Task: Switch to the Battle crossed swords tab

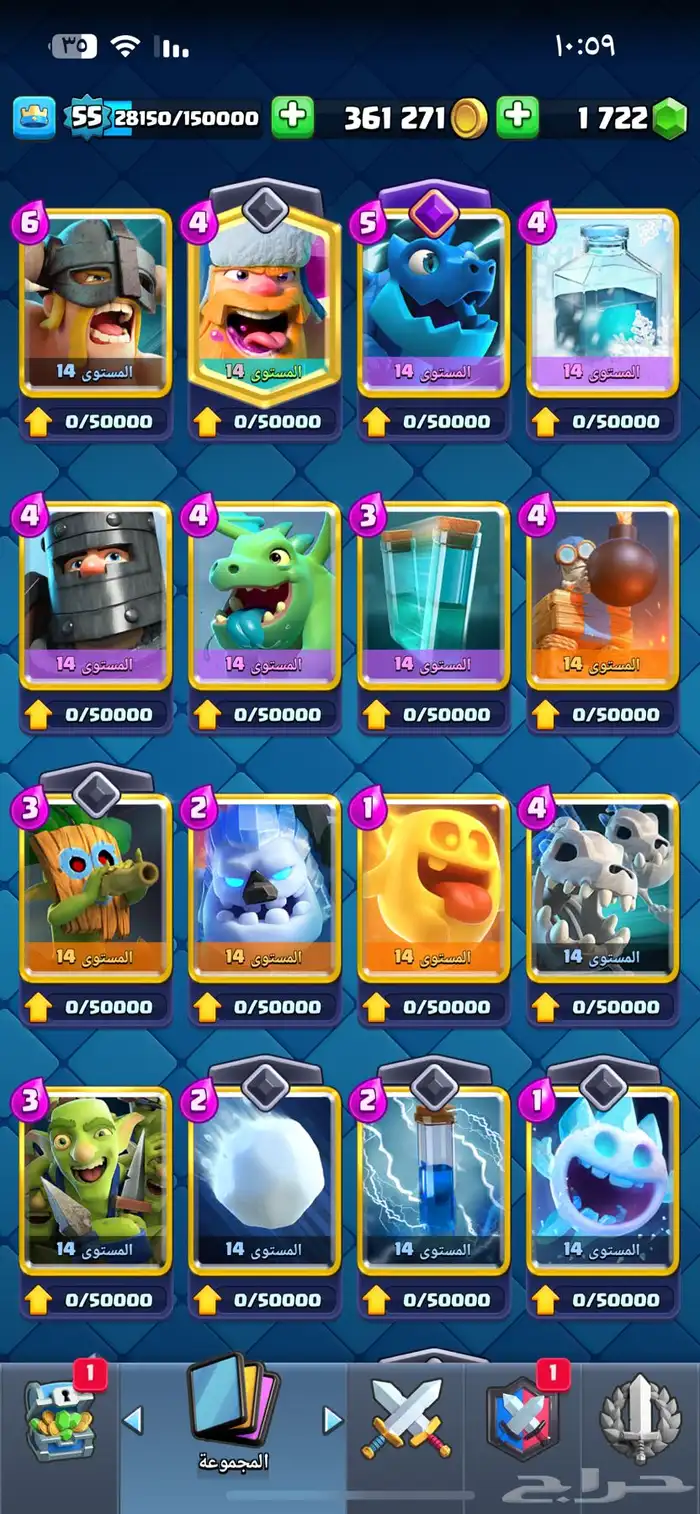Action: point(406,1420)
